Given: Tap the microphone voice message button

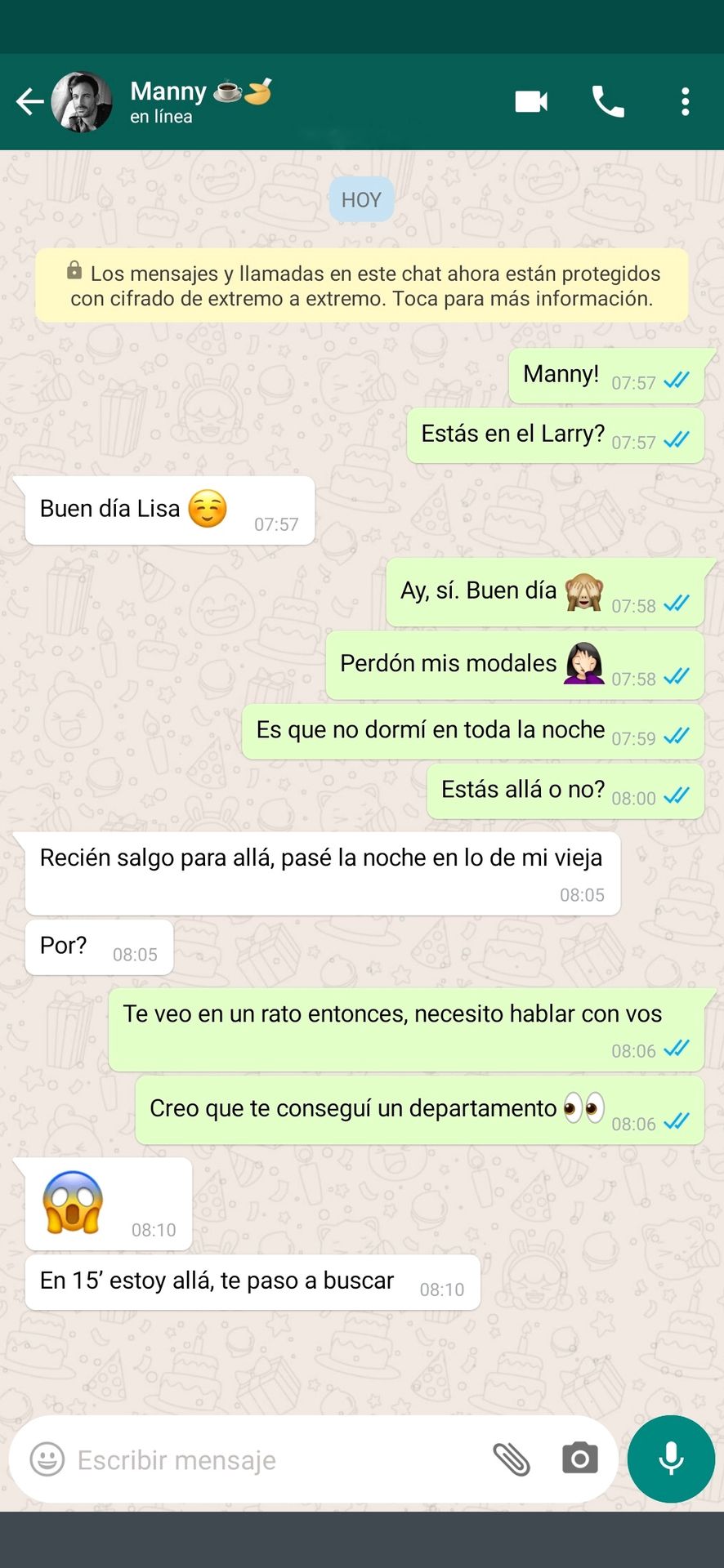Looking at the screenshot, I should [671, 1459].
